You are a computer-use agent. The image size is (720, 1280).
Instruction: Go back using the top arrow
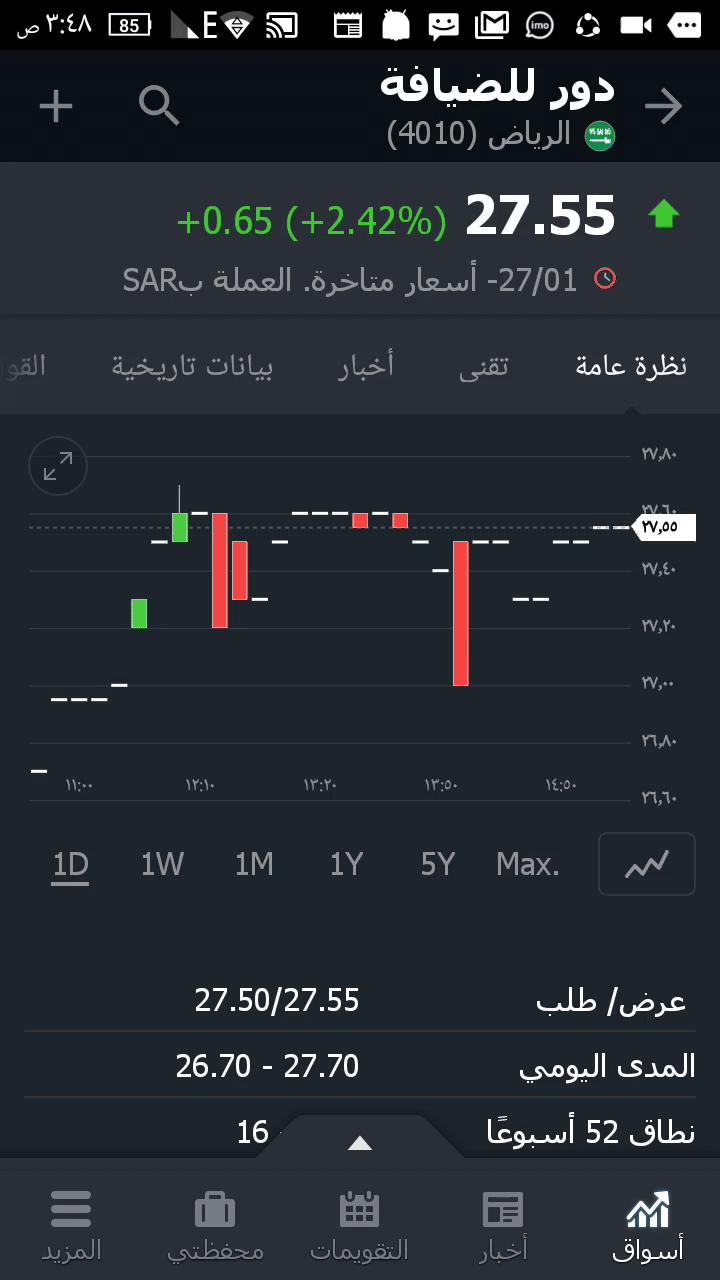[x=664, y=106]
